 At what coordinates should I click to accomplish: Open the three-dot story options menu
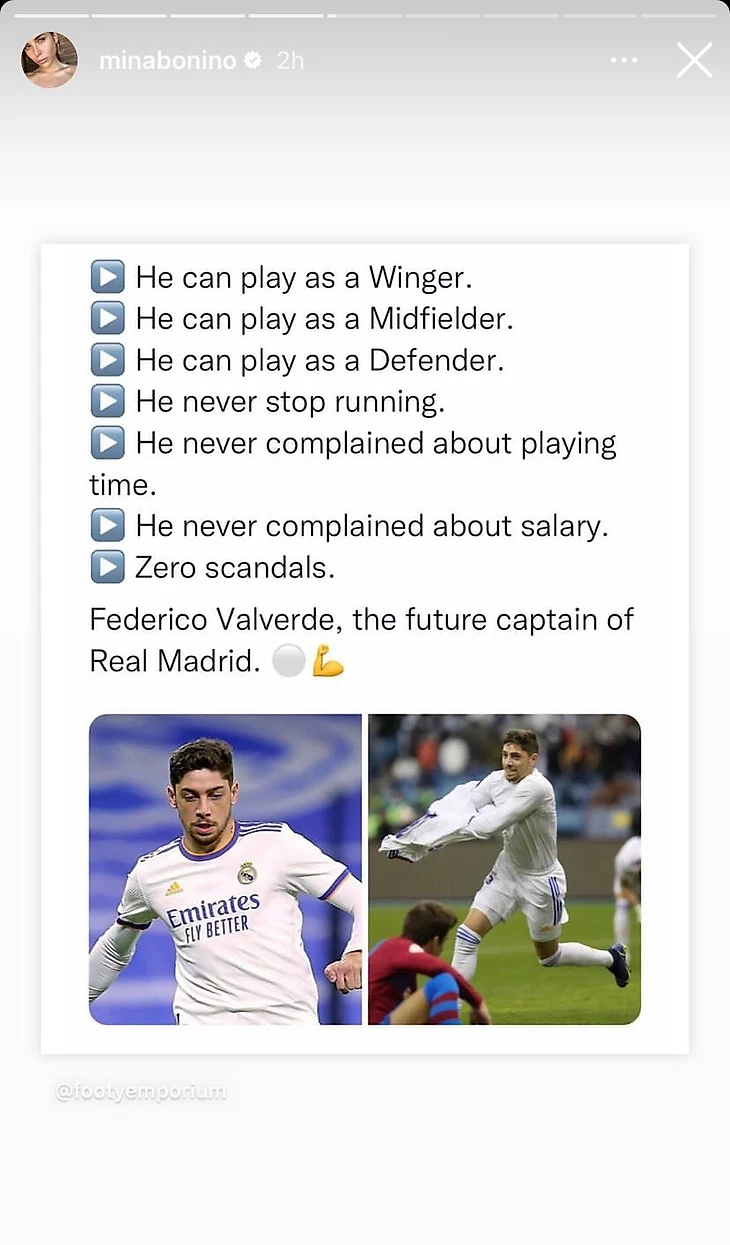(x=624, y=60)
